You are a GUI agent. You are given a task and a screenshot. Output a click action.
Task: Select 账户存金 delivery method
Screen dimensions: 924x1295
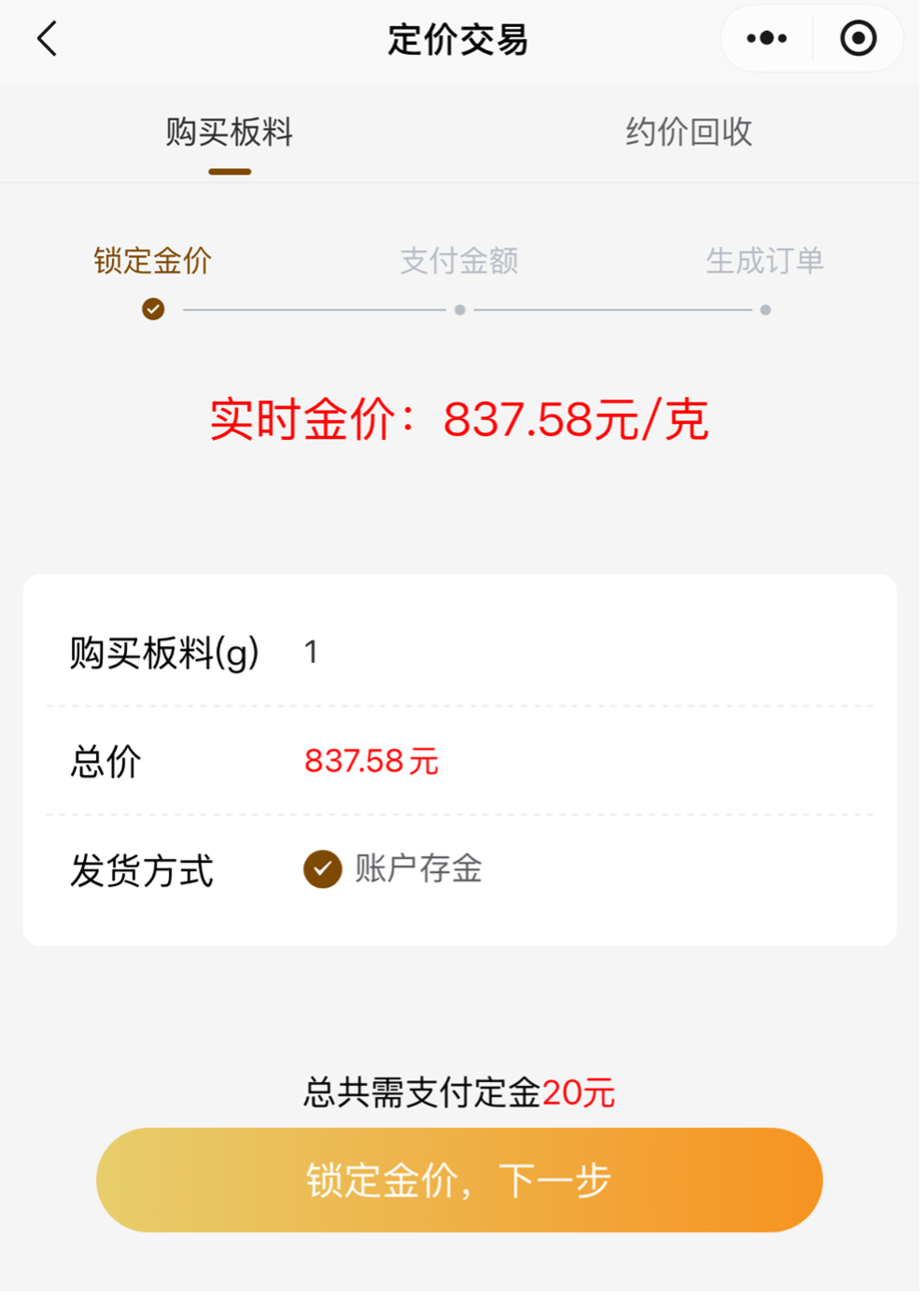coord(323,869)
